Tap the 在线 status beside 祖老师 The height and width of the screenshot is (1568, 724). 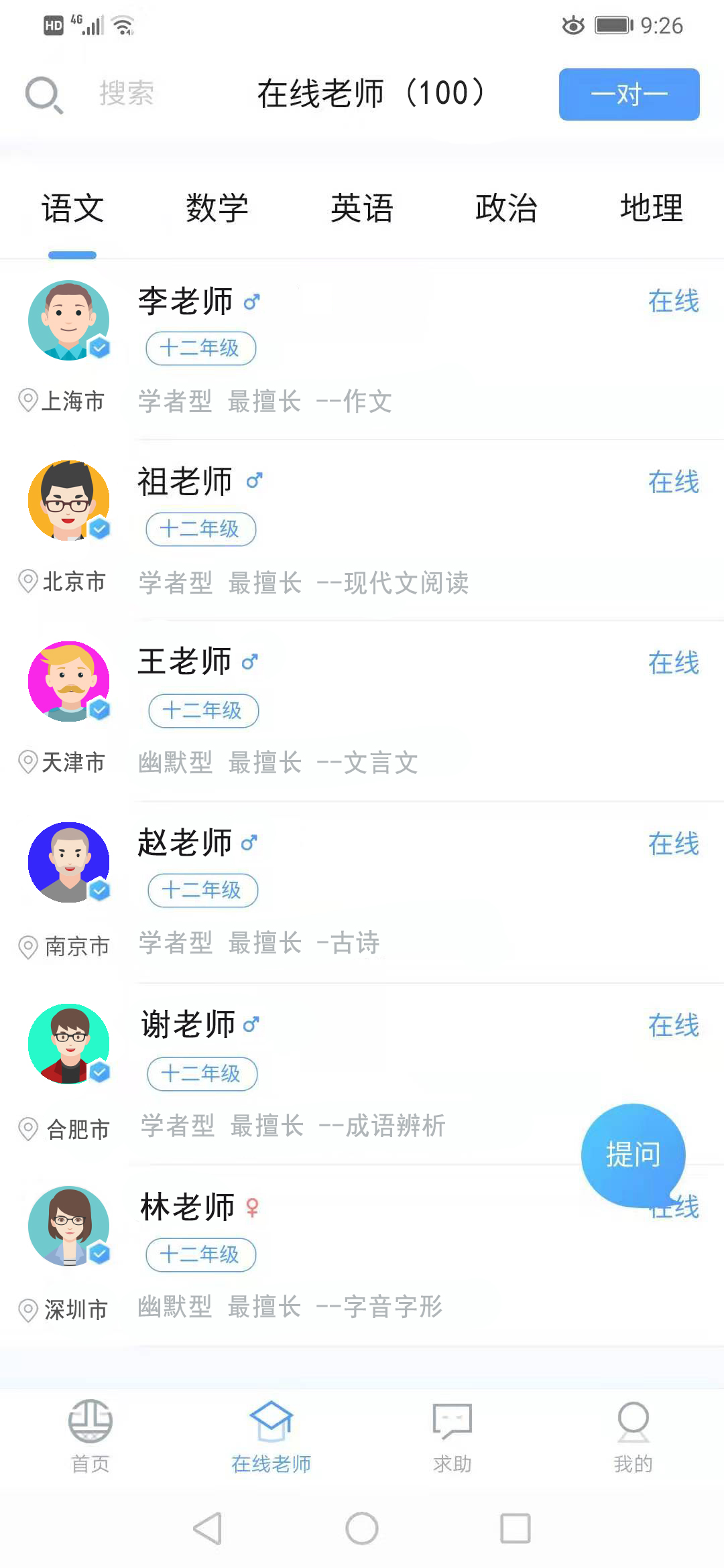click(x=673, y=482)
